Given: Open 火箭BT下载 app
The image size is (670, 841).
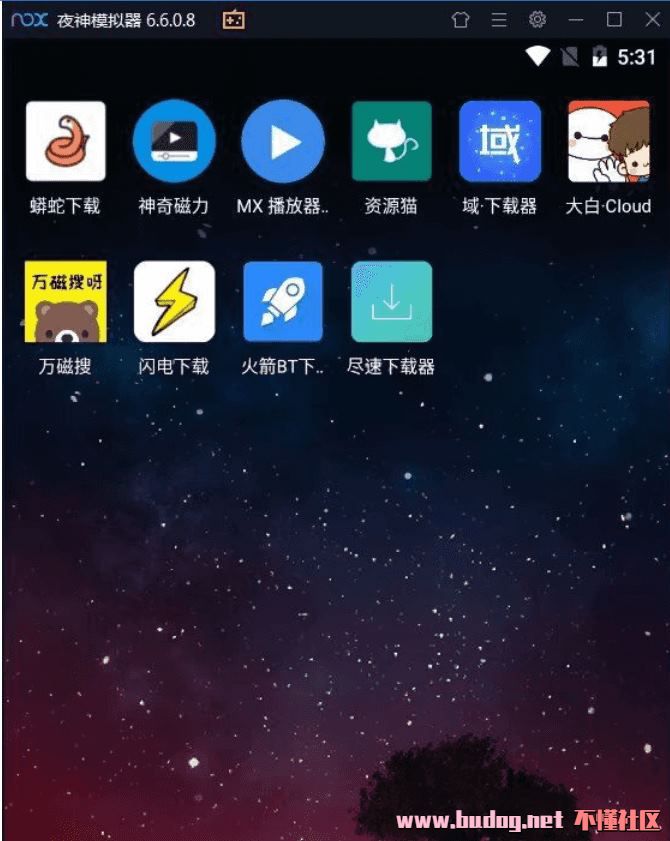Looking at the screenshot, I should pyautogui.click(x=283, y=302).
